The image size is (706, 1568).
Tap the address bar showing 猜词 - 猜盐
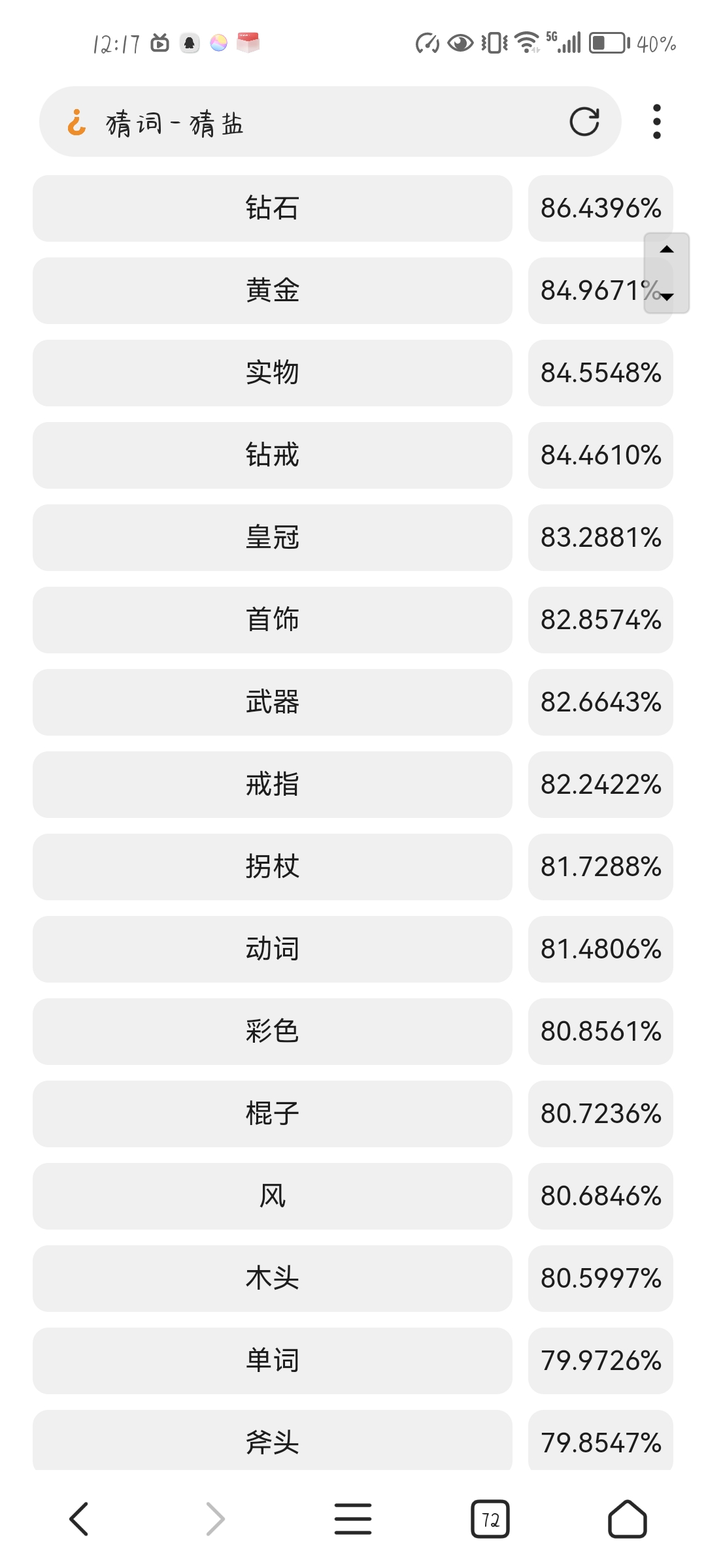click(x=314, y=122)
